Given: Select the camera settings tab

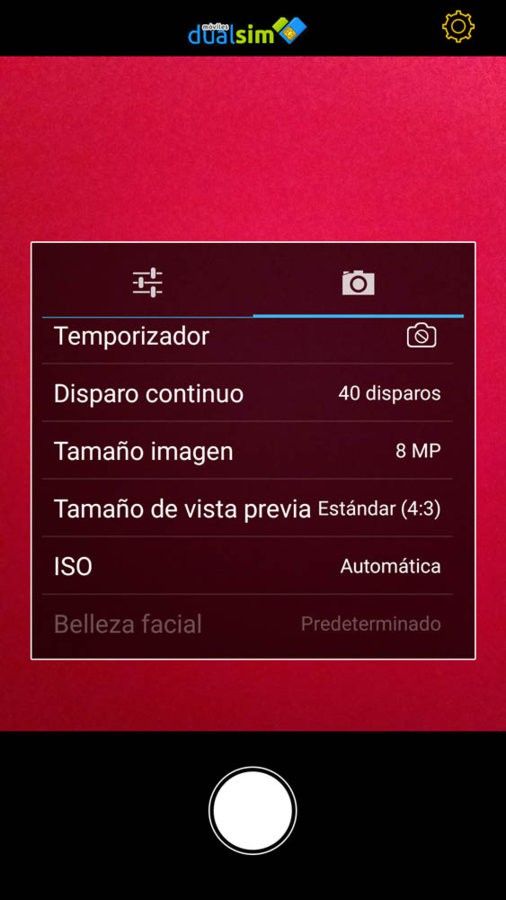Looking at the screenshot, I should point(359,284).
